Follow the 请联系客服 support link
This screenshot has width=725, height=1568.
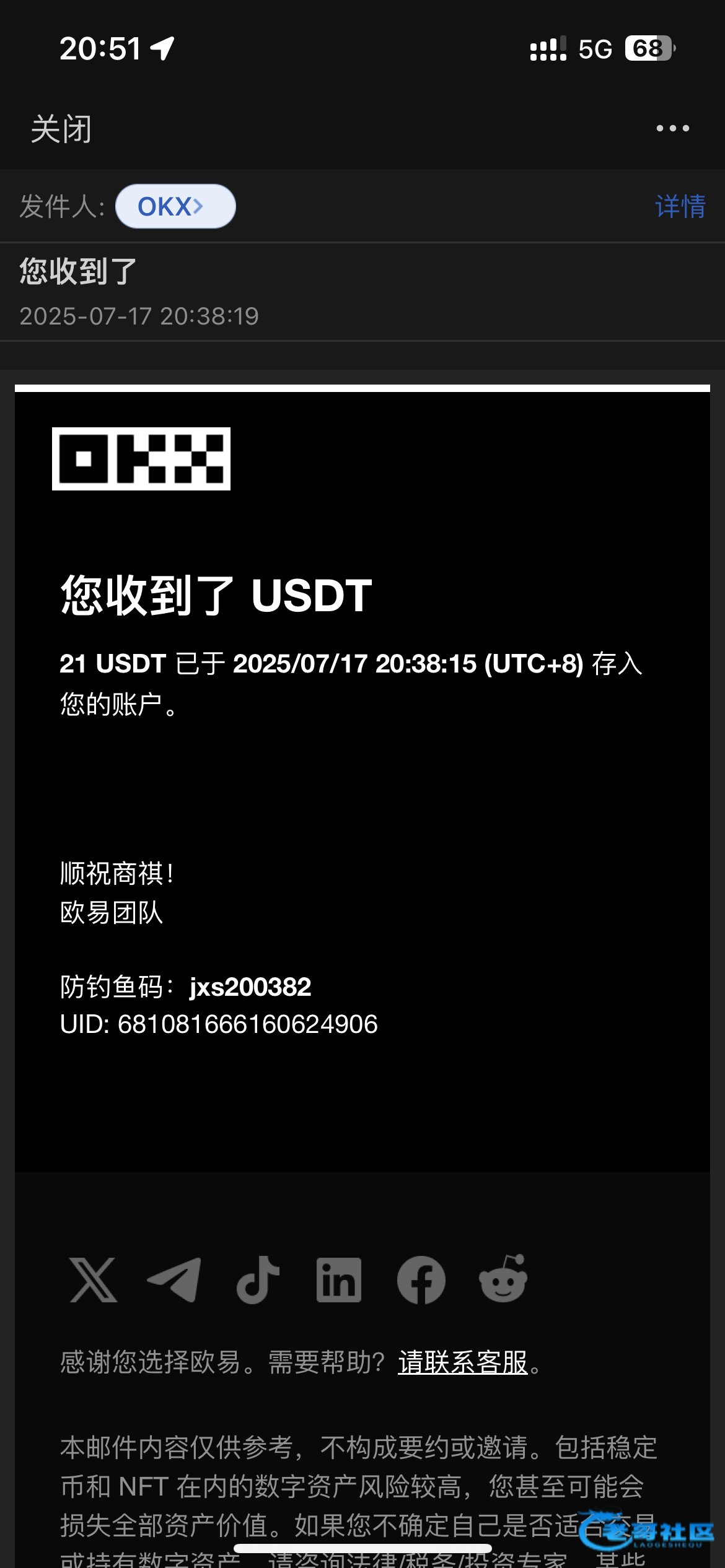(x=463, y=1362)
